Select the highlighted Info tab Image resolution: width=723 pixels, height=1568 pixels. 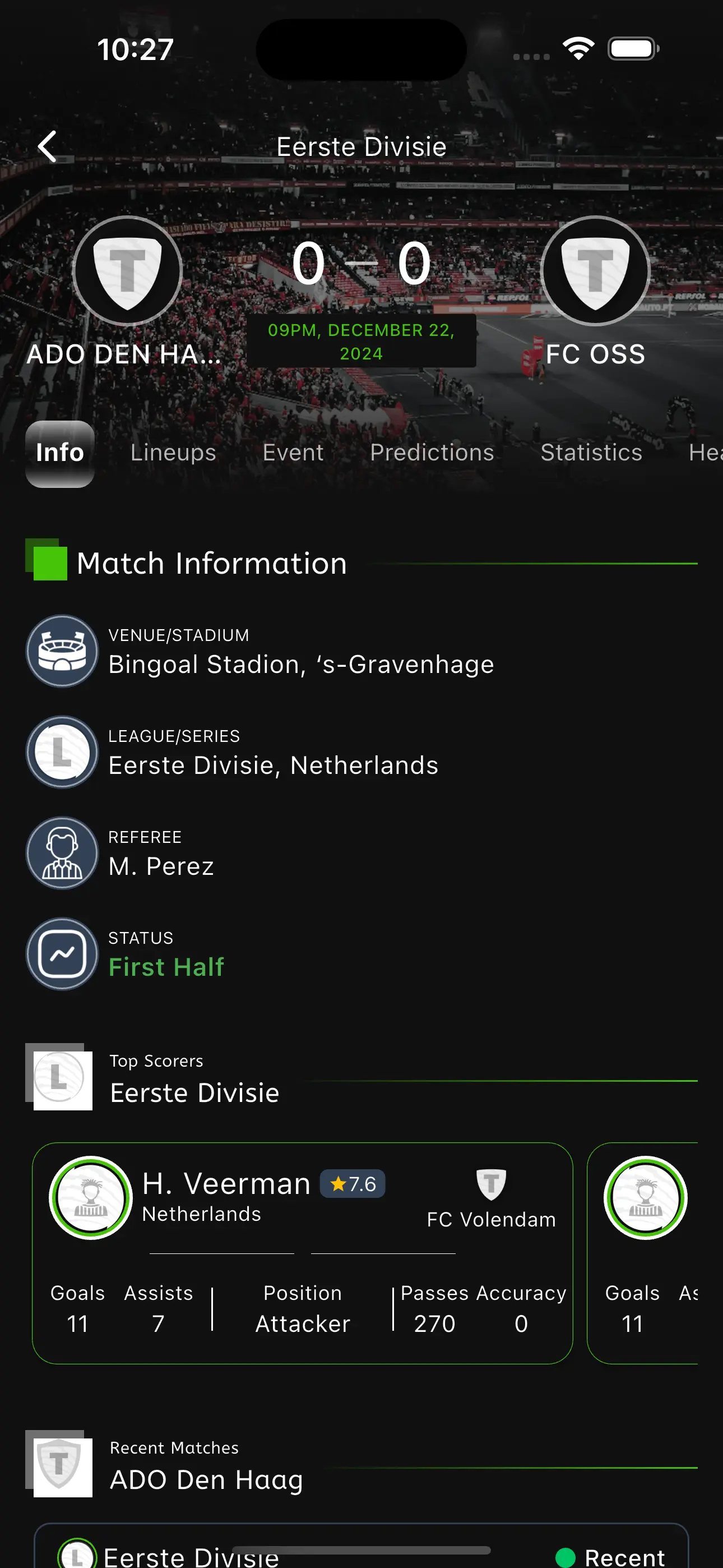click(59, 452)
